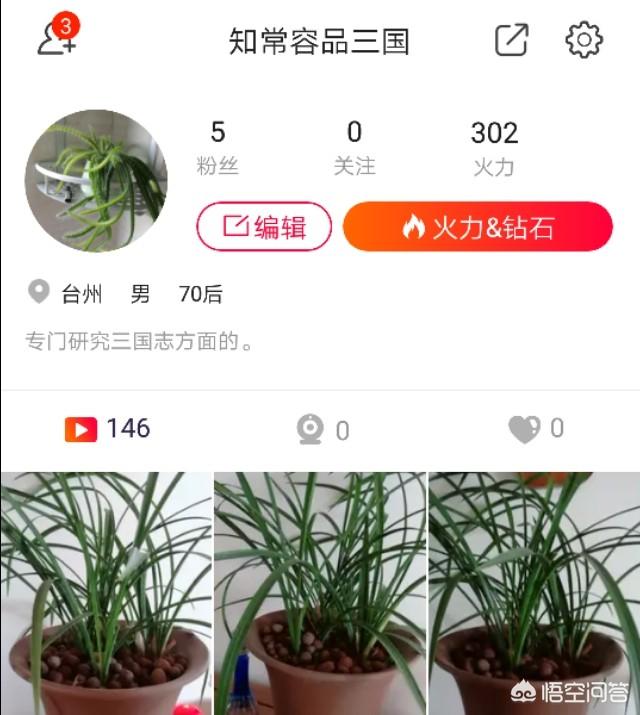The height and width of the screenshot is (715, 640).
Task: Tap the 编辑 edit profile button
Action: [x=264, y=226]
